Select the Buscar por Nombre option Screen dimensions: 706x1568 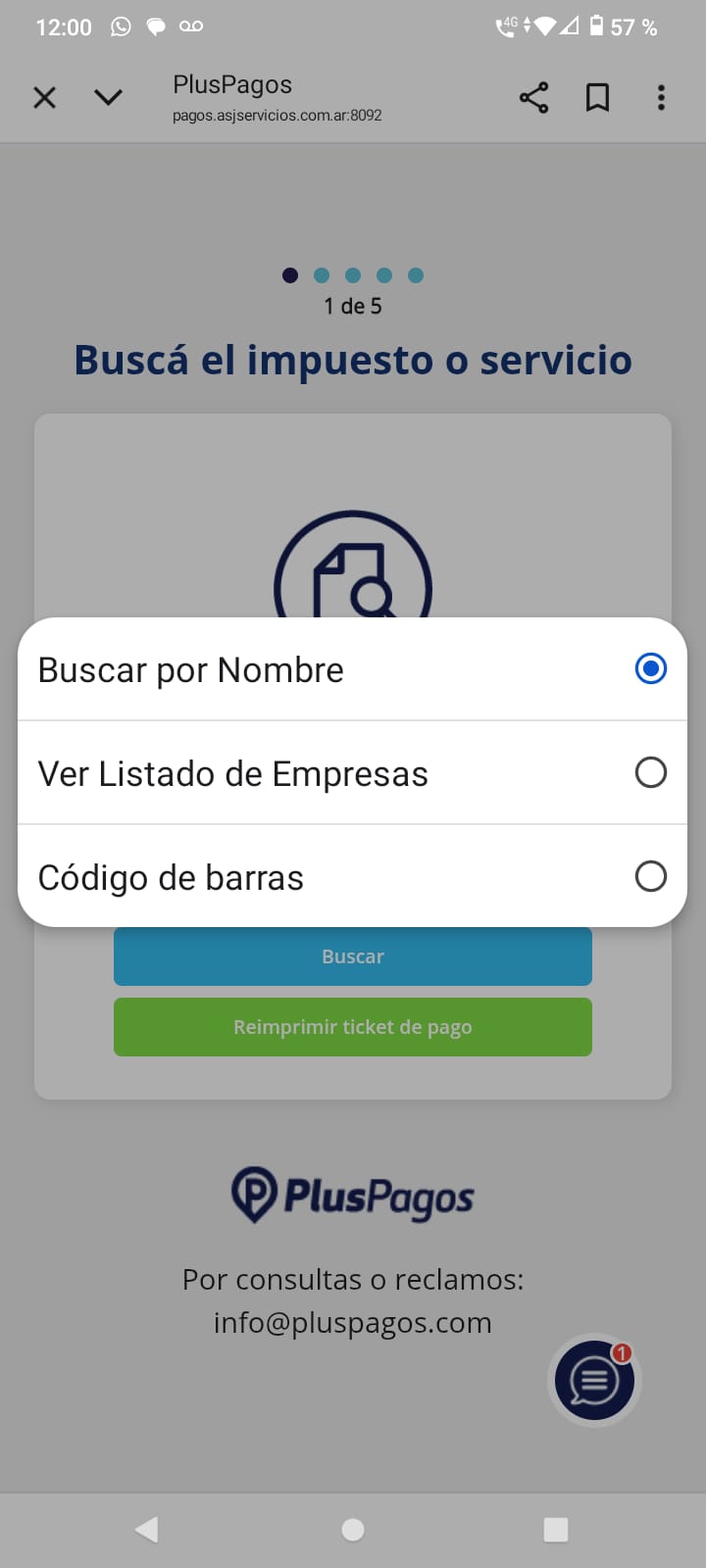(x=352, y=670)
